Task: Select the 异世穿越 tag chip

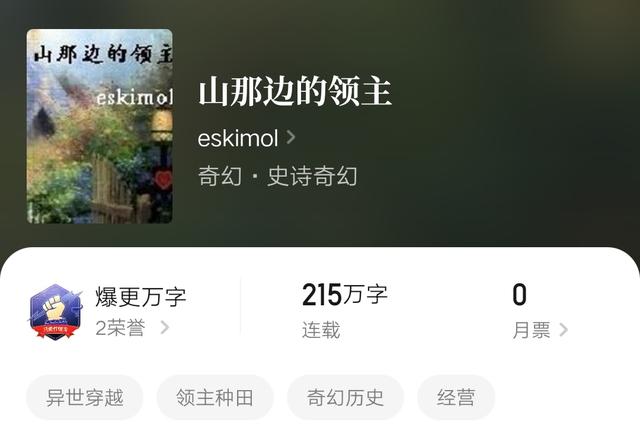Action: click(x=85, y=397)
